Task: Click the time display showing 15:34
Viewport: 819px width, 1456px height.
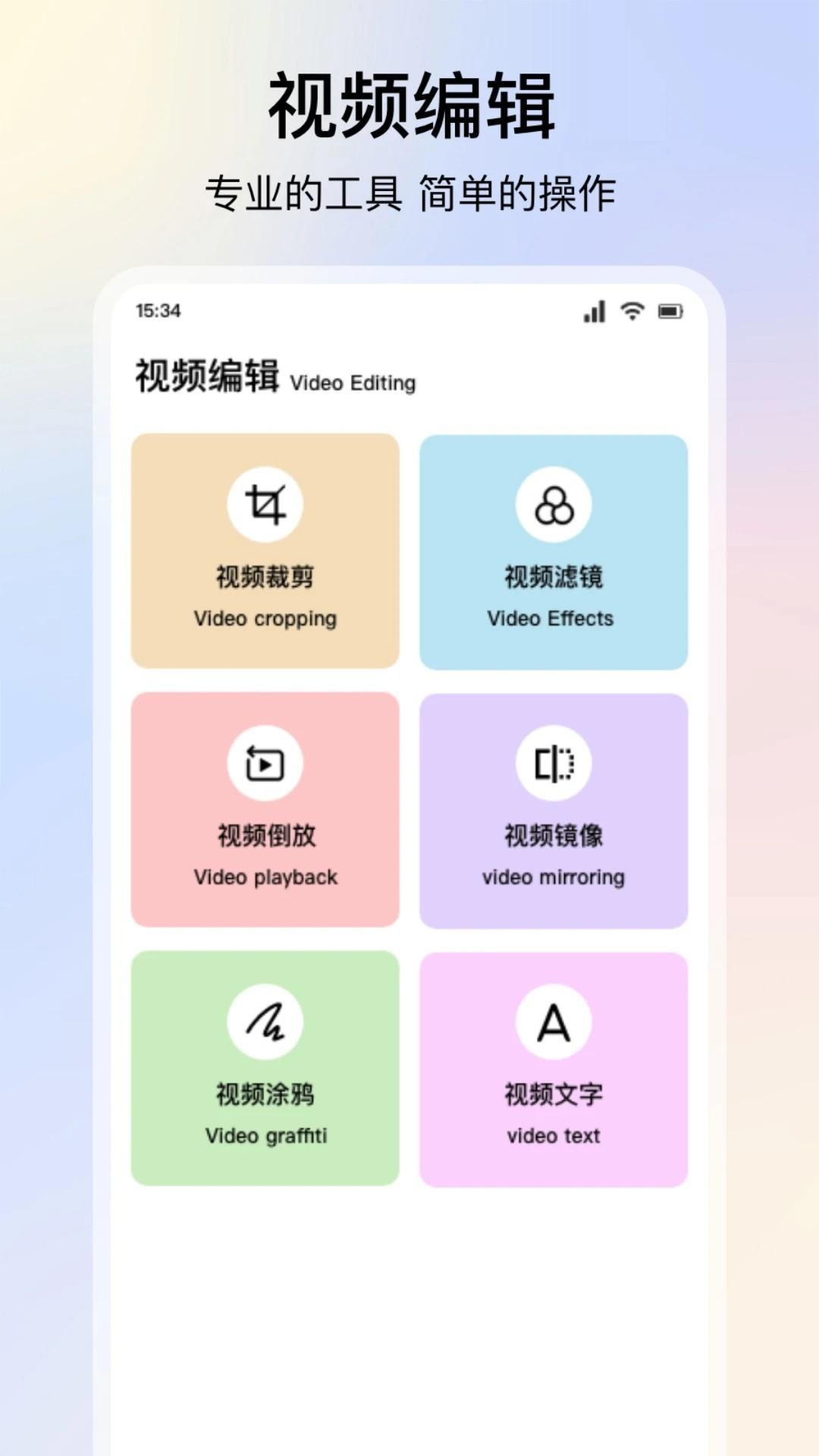Action: click(x=157, y=311)
